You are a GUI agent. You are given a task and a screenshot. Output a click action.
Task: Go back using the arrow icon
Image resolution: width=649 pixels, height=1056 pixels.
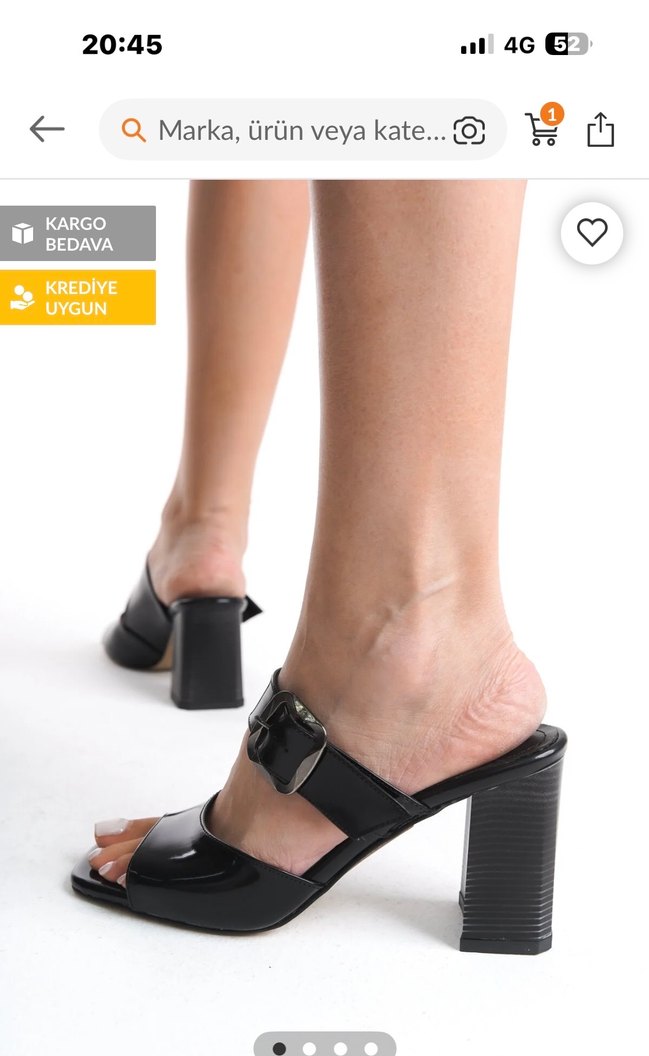pos(46,129)
